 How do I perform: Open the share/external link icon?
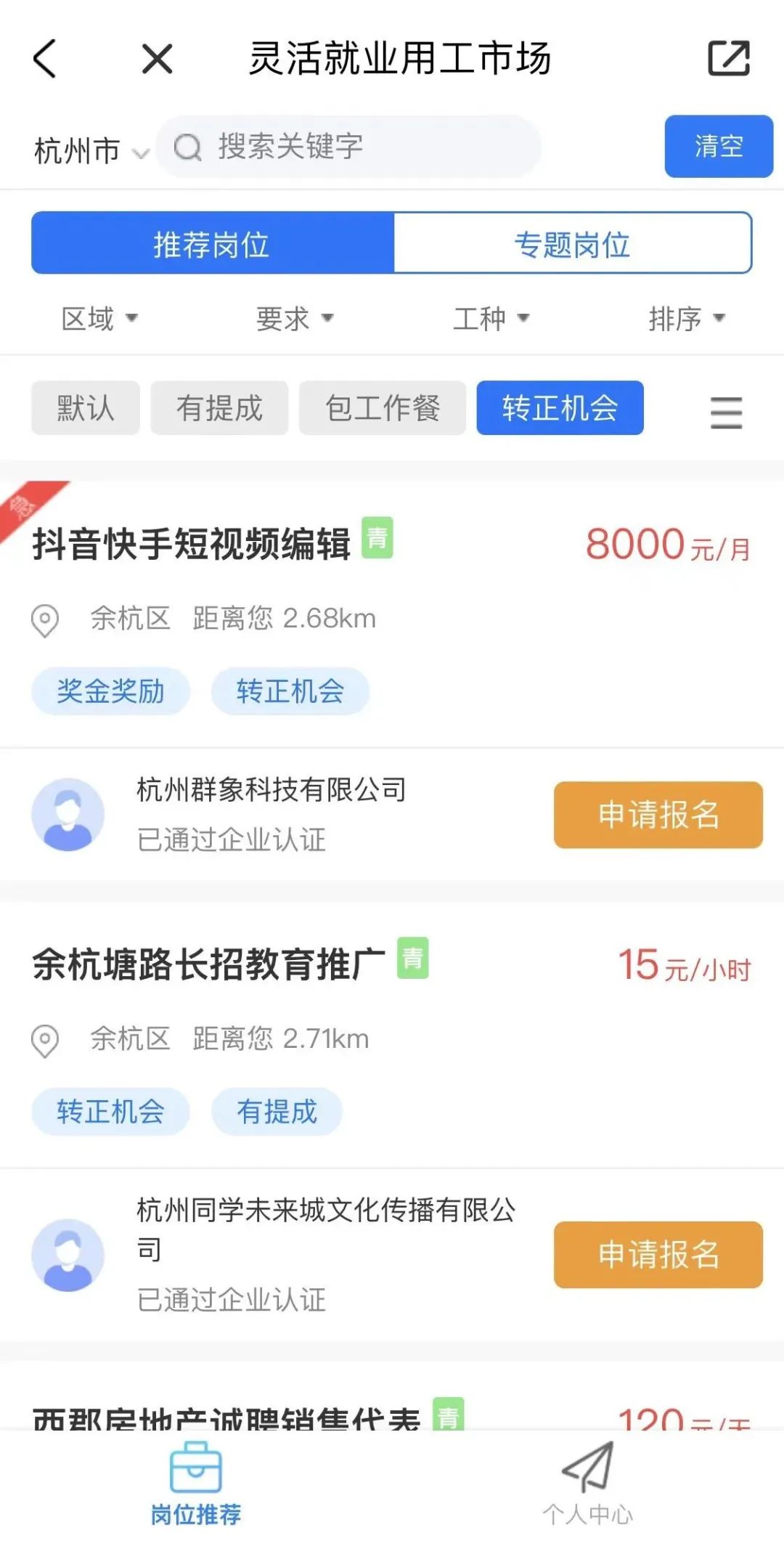click(728, 58)
